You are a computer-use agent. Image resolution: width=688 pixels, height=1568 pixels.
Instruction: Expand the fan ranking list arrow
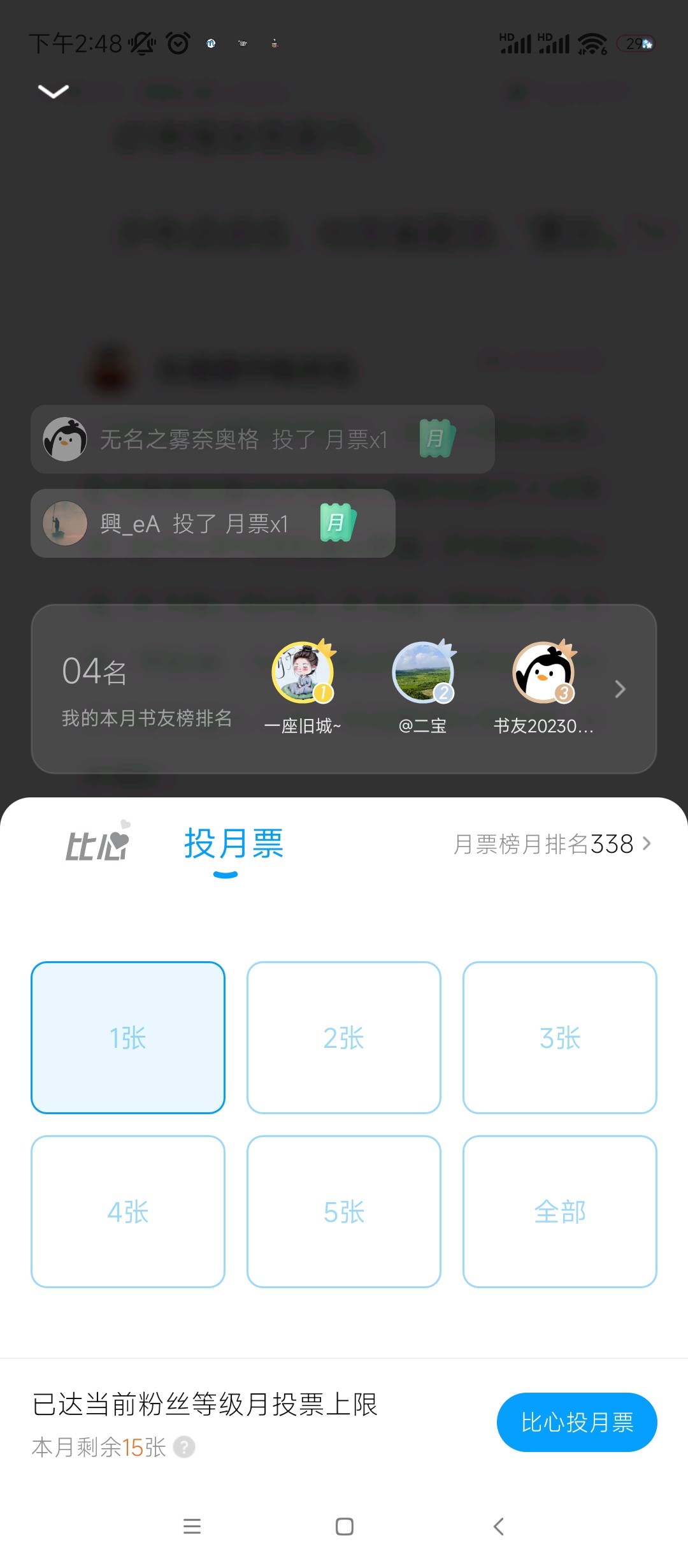620,689
